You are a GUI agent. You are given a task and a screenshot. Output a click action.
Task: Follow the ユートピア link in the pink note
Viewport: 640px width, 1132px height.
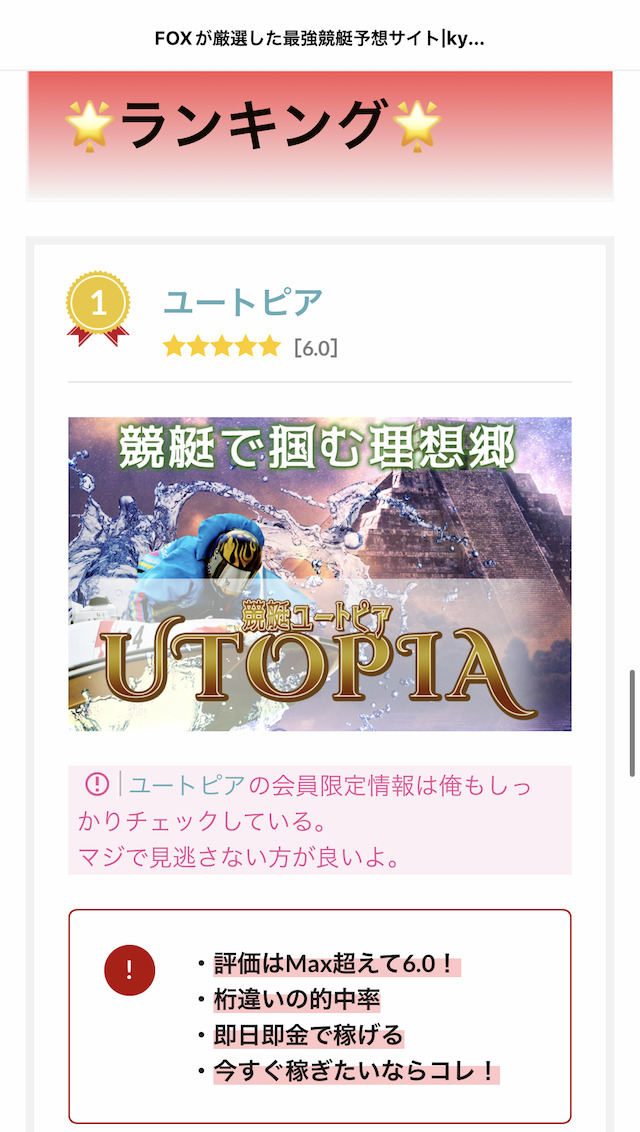[188, 785]
